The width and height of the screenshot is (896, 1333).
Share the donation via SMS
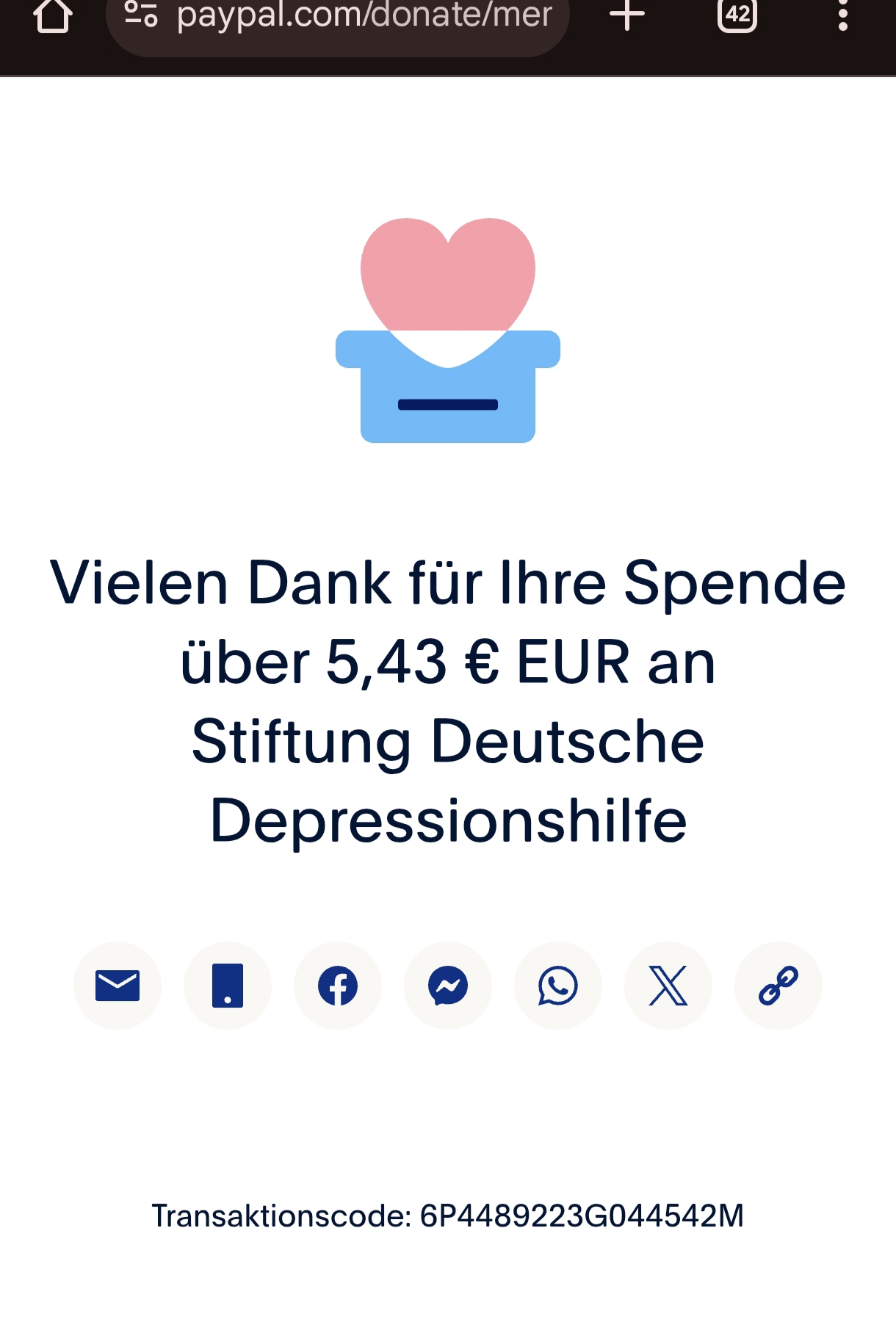[228, 986]
